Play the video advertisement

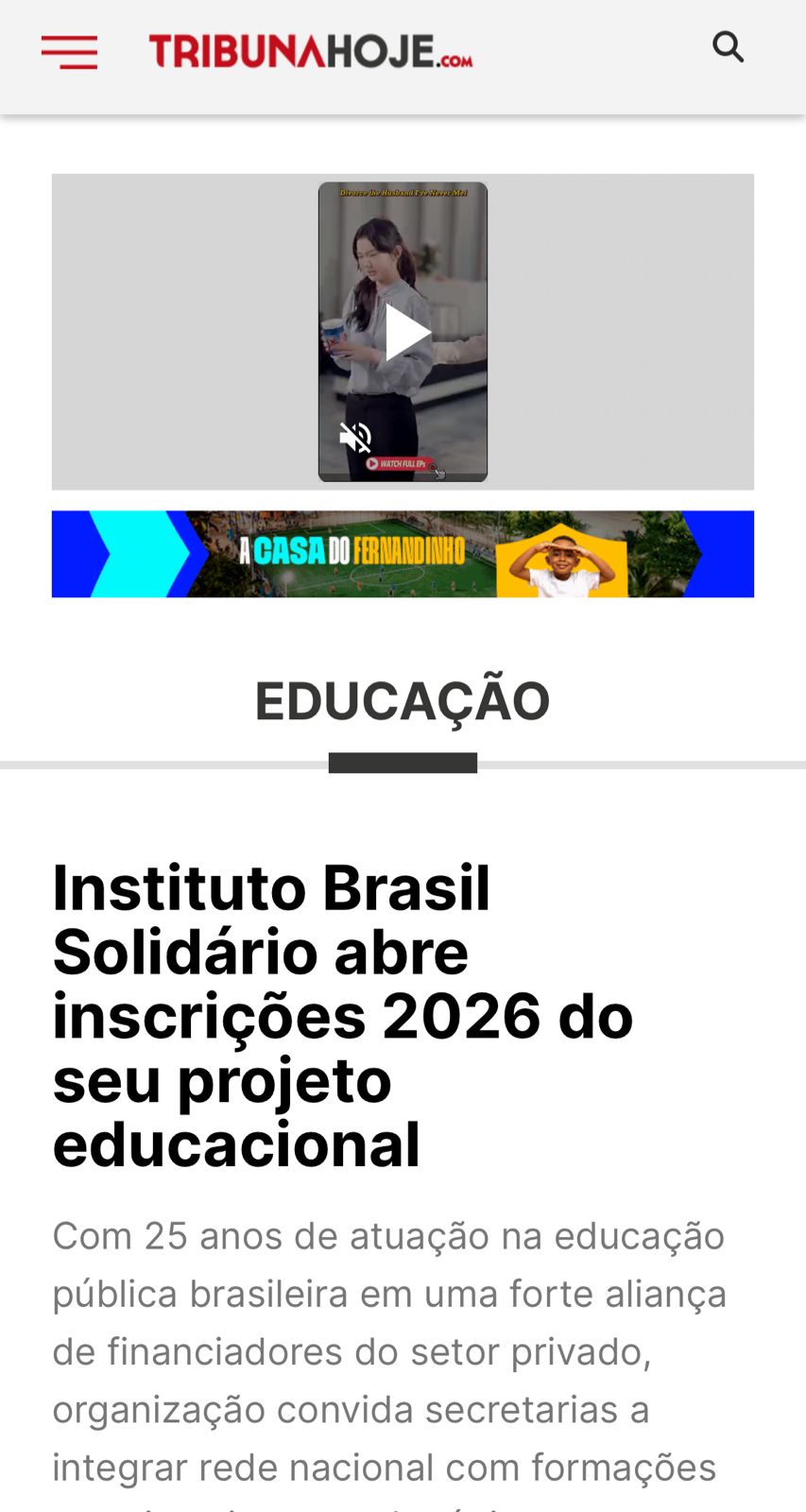pyautogui.click(x=405, y=333)
